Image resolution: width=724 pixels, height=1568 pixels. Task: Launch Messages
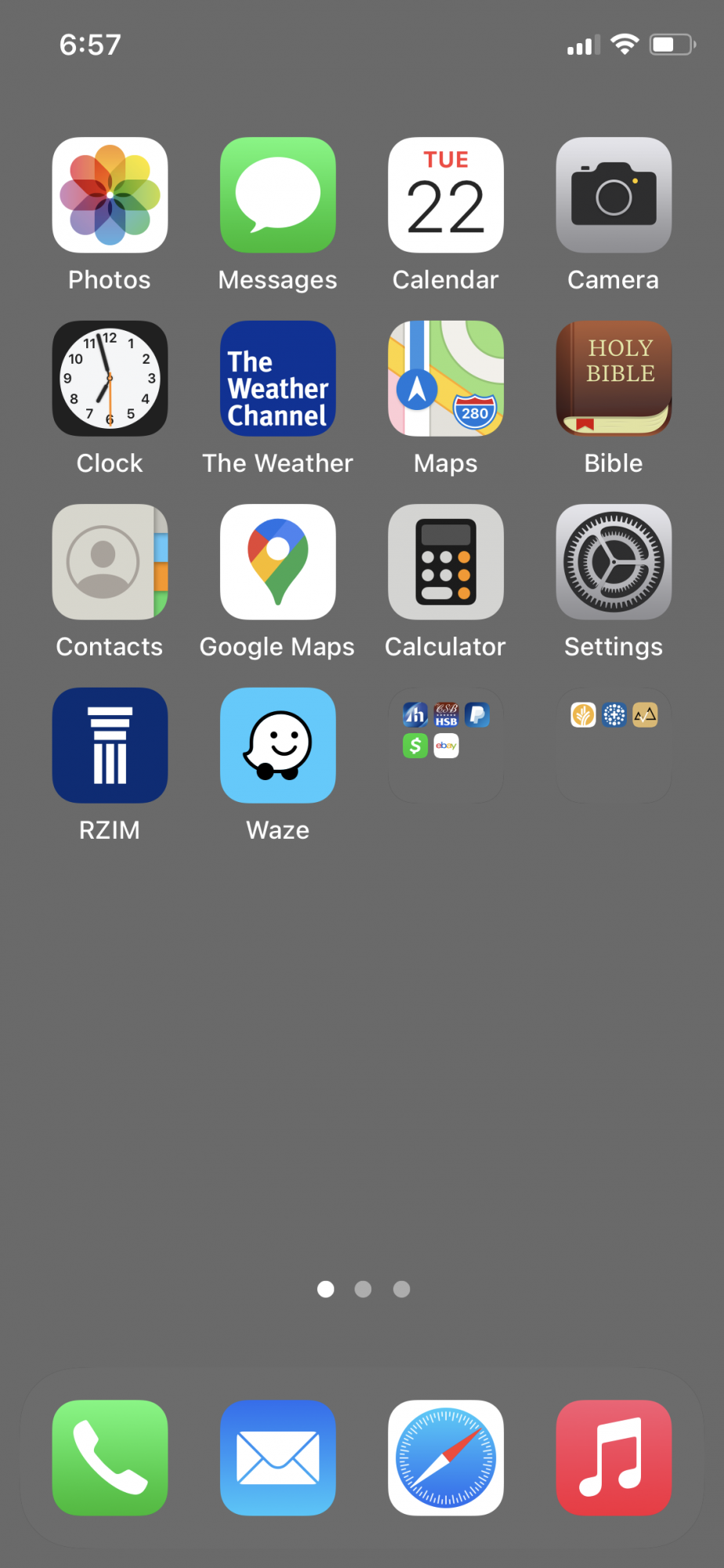(277, 195)
